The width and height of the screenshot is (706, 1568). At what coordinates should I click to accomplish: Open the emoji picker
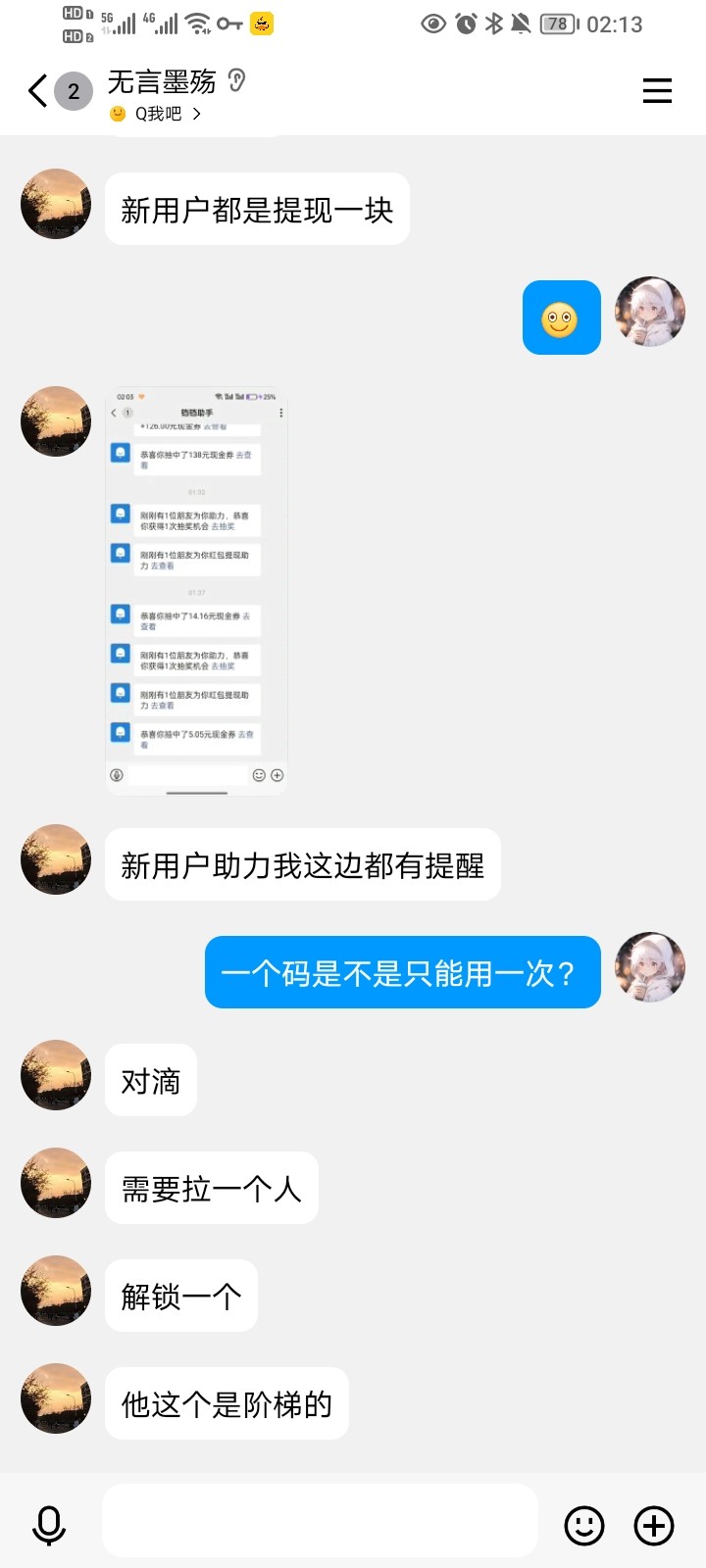[x=584, y=1525]
